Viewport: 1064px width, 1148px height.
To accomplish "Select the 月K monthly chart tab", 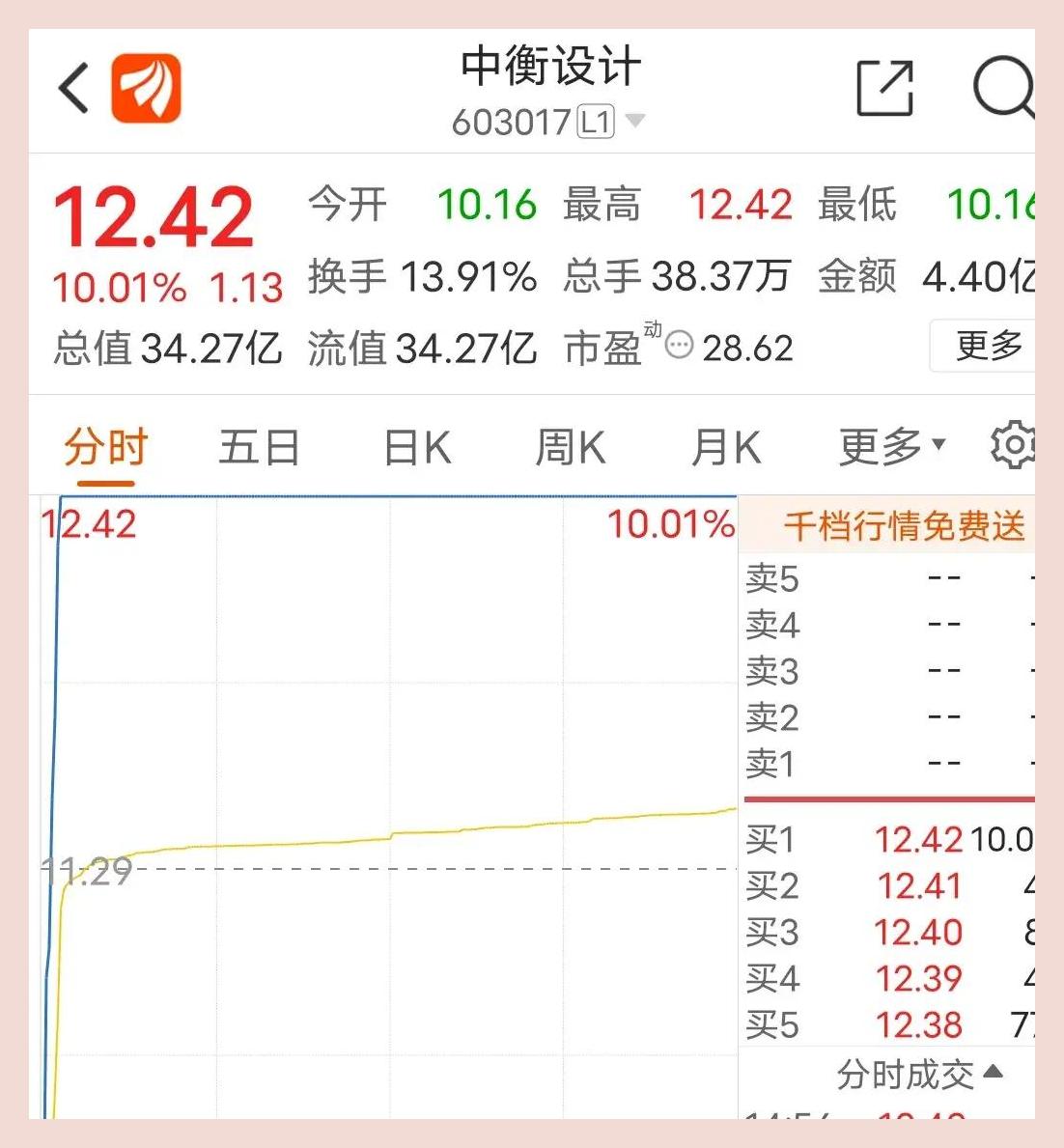I will click(725, 445).
